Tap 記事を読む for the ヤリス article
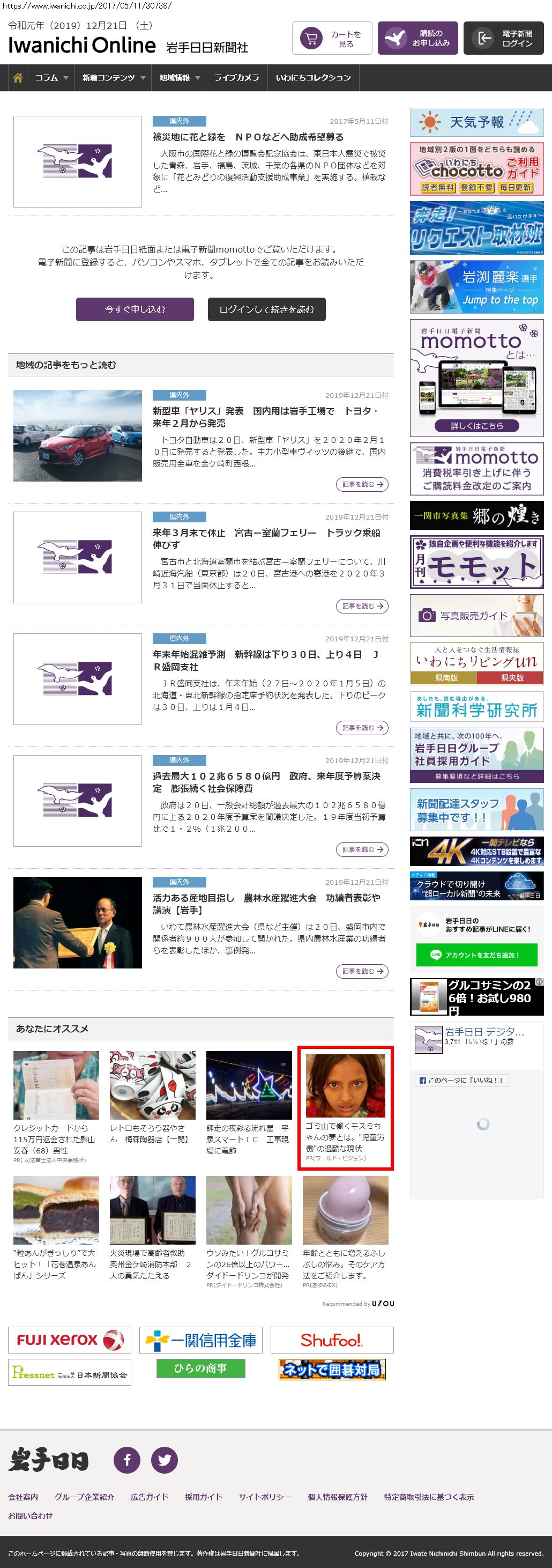552x1568 pixels. point(362,485)
